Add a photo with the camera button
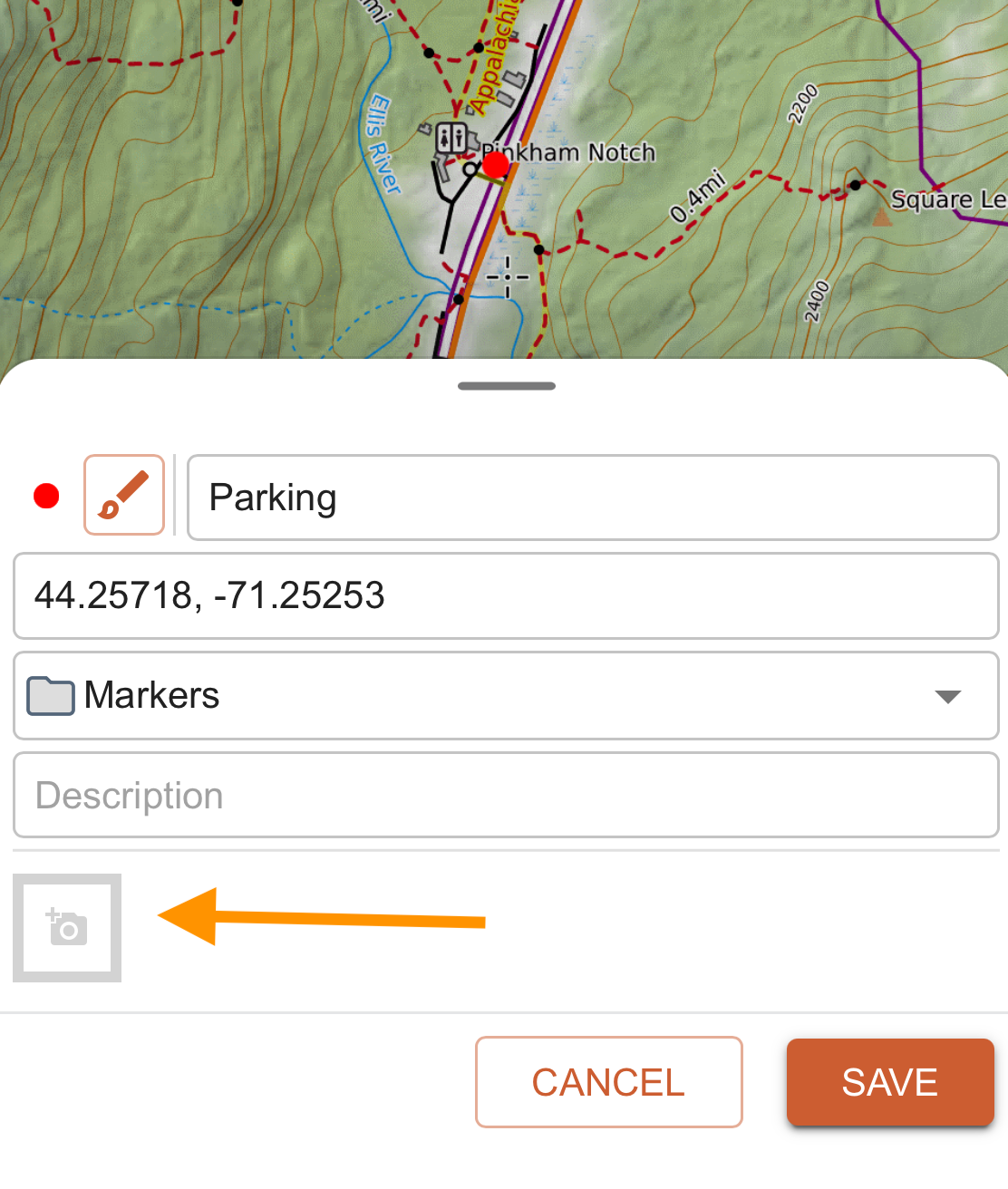Image resolution: width=1008 pixels, height=1189 pixels. tap(67, 928)
